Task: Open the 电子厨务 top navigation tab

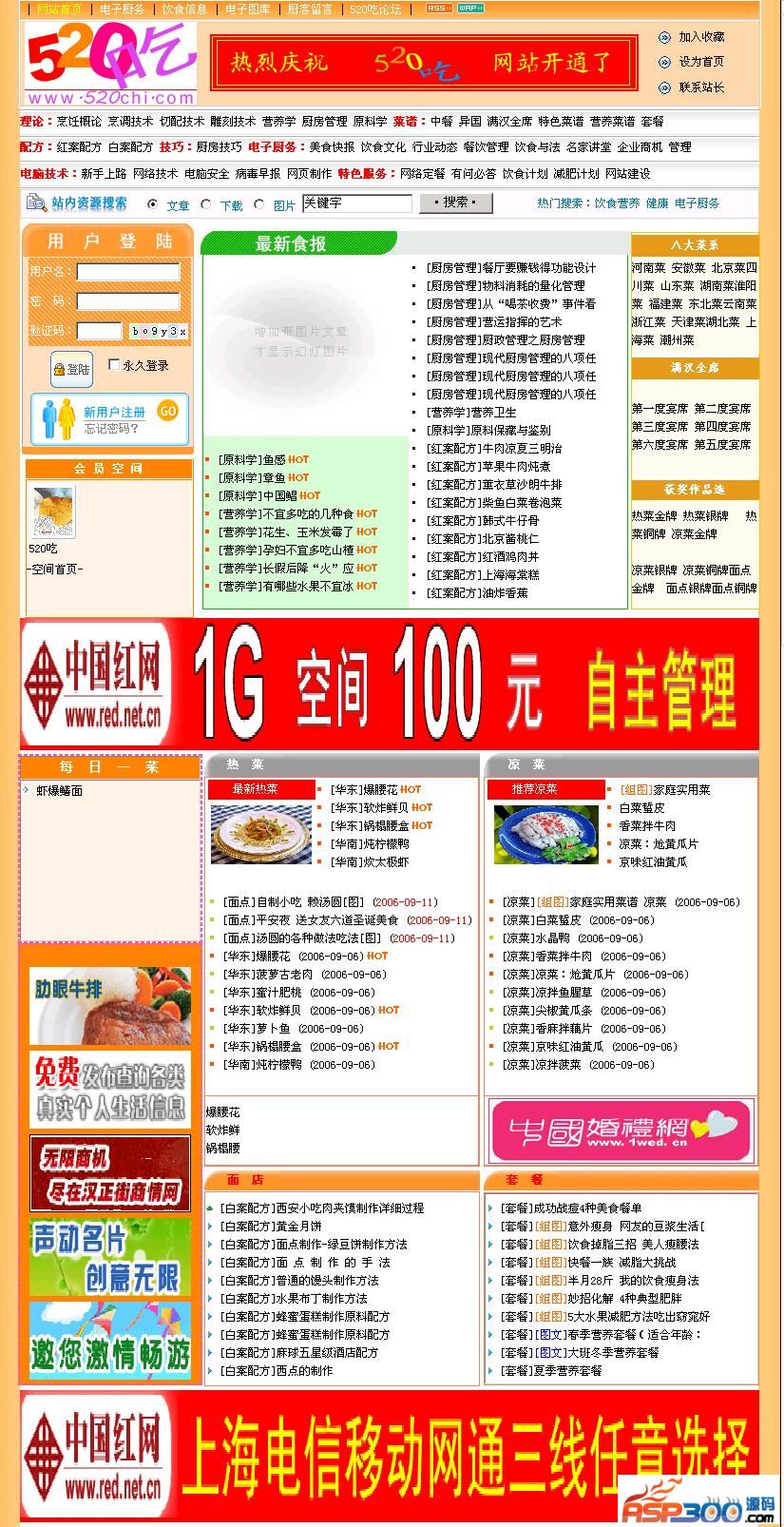Action: tap(123, 9)
